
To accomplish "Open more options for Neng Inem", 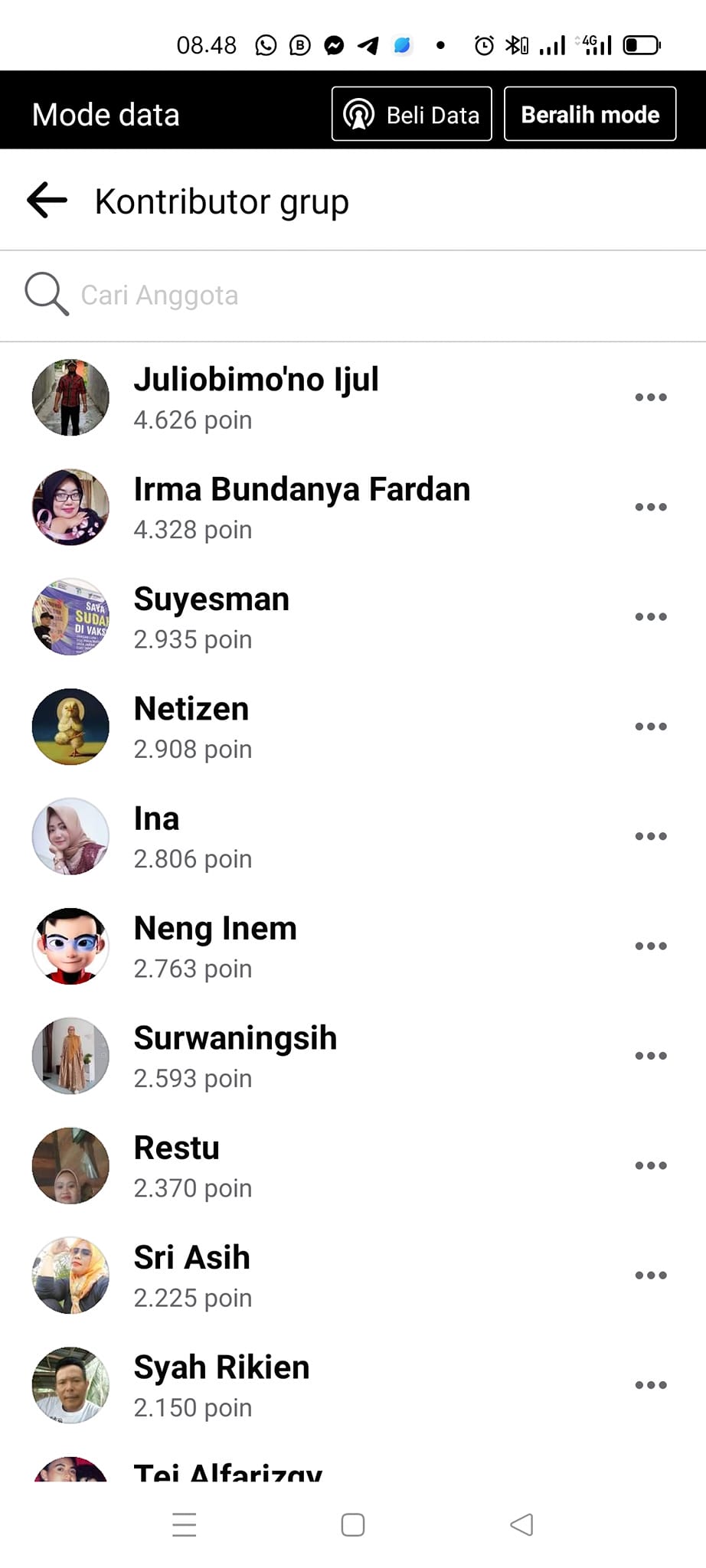I will pyautogui.click(x=650, y=946).
